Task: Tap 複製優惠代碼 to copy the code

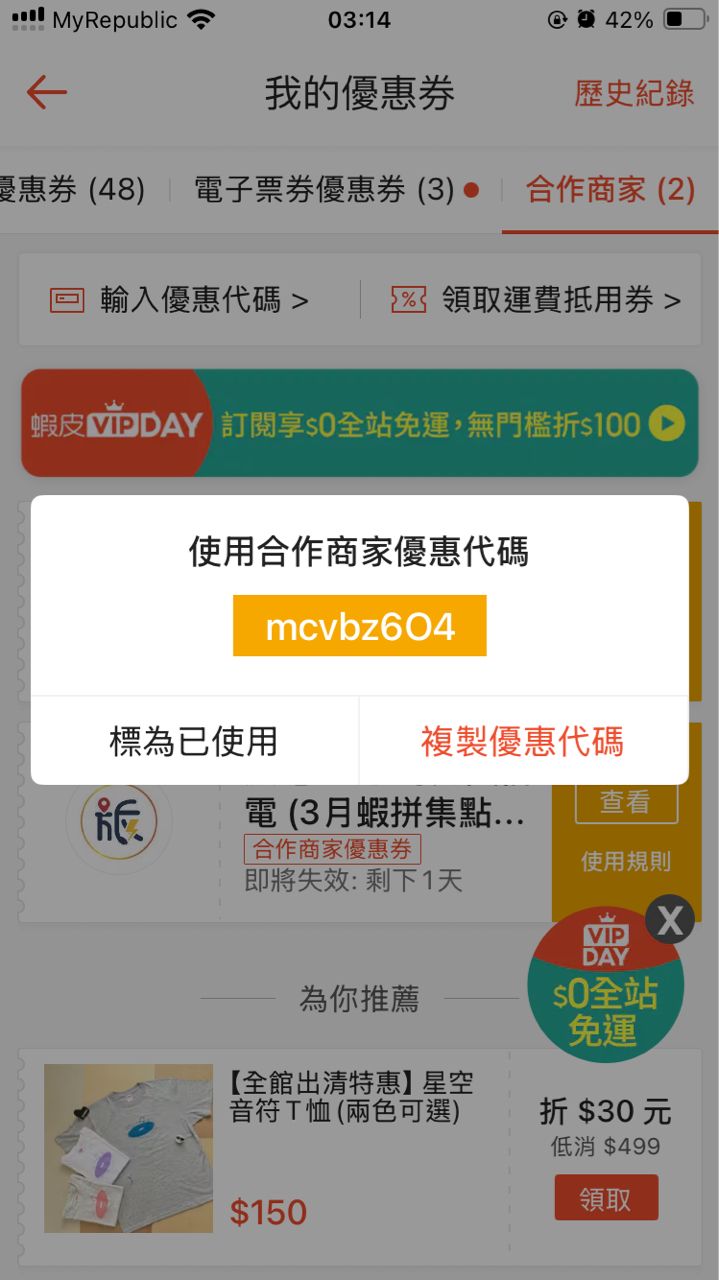Action: point(522,741)
